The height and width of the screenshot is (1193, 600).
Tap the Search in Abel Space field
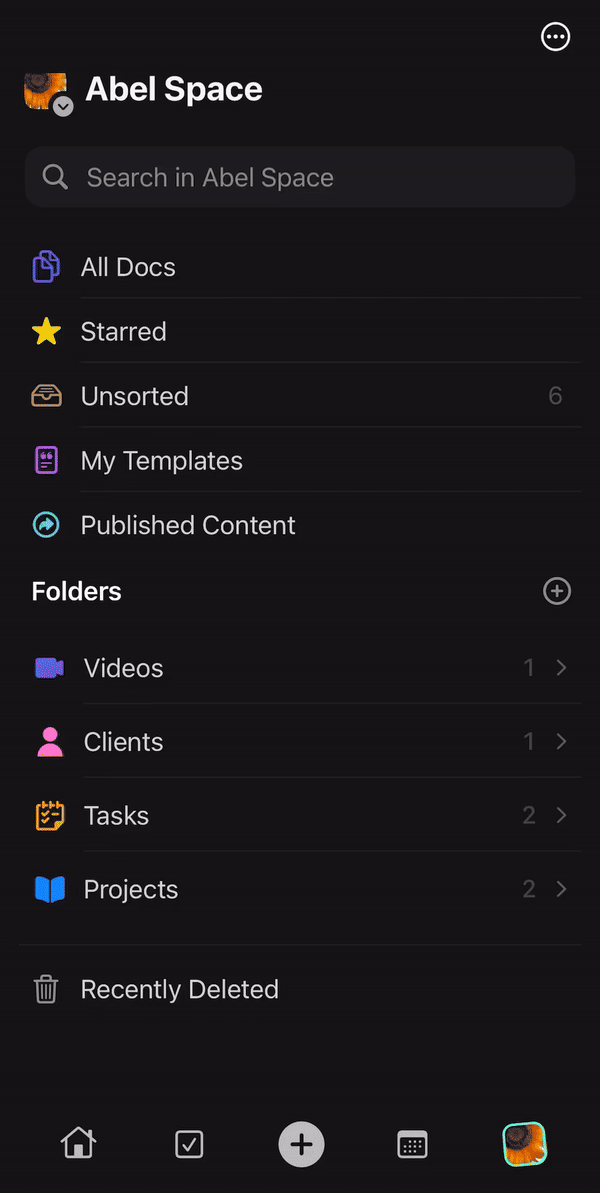300,178
